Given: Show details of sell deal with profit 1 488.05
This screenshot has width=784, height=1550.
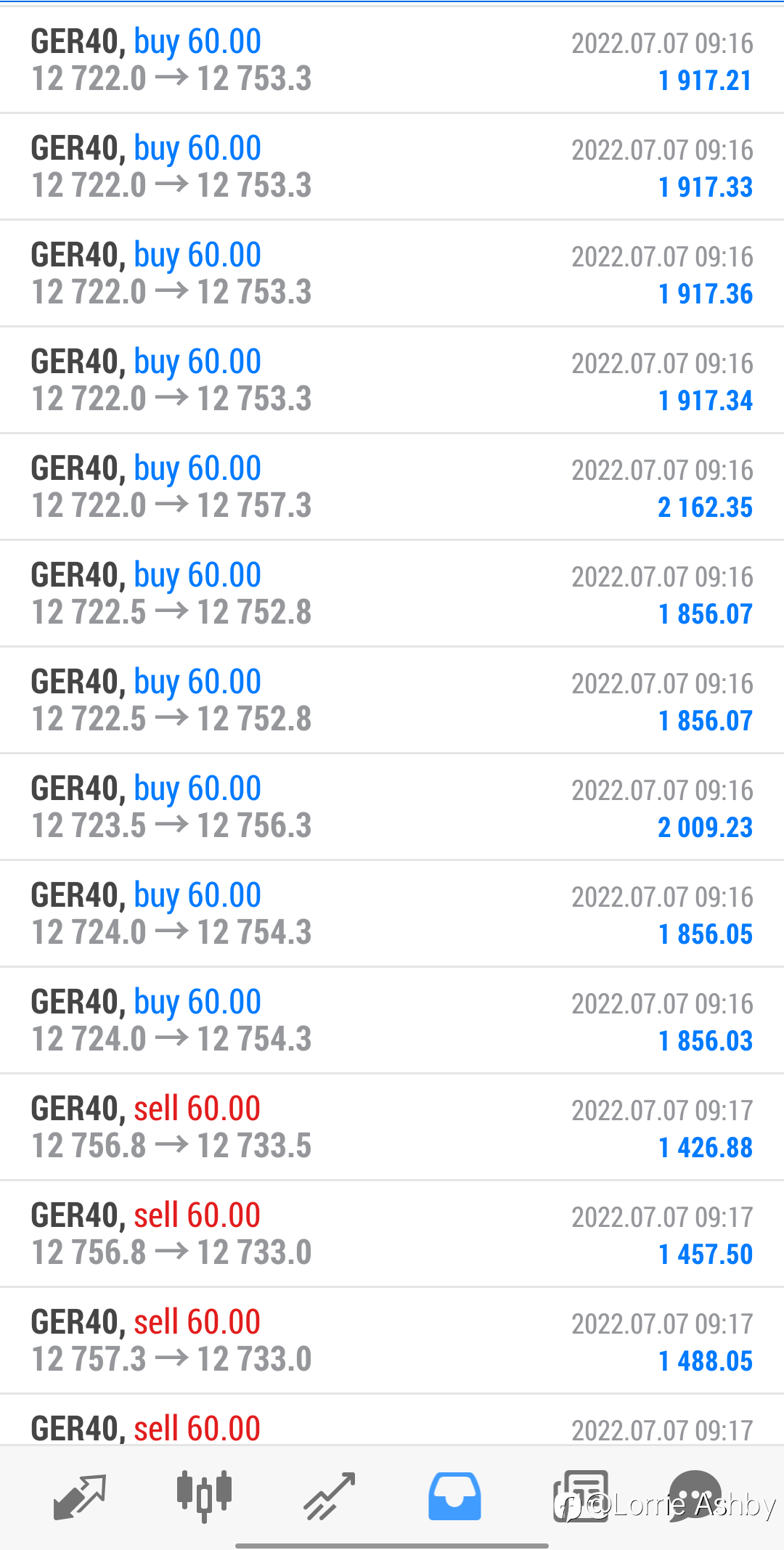Looking at the screenshot, I should tap(392, 1340).
